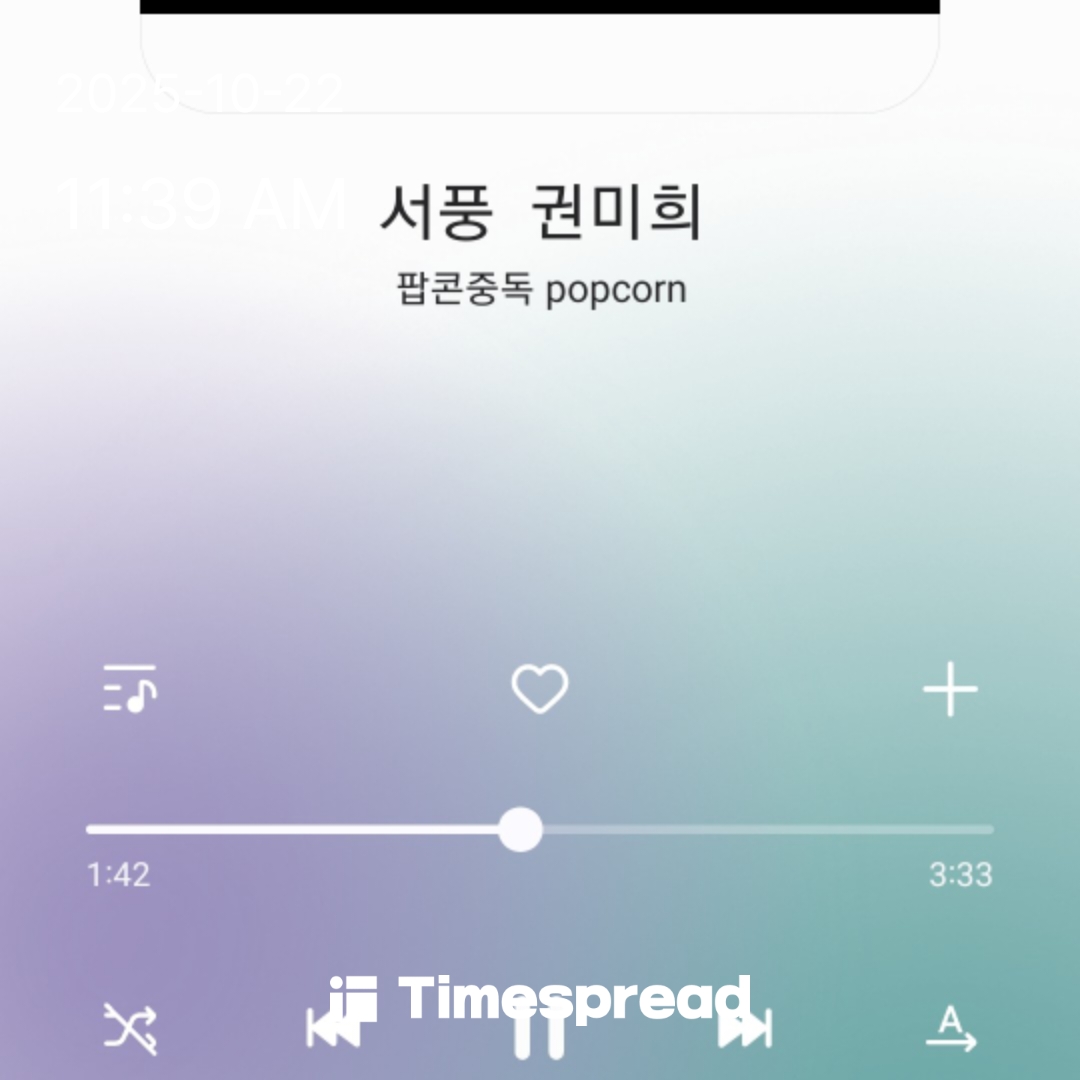Tap the playback progress bar knob

(x=520, y=830)
